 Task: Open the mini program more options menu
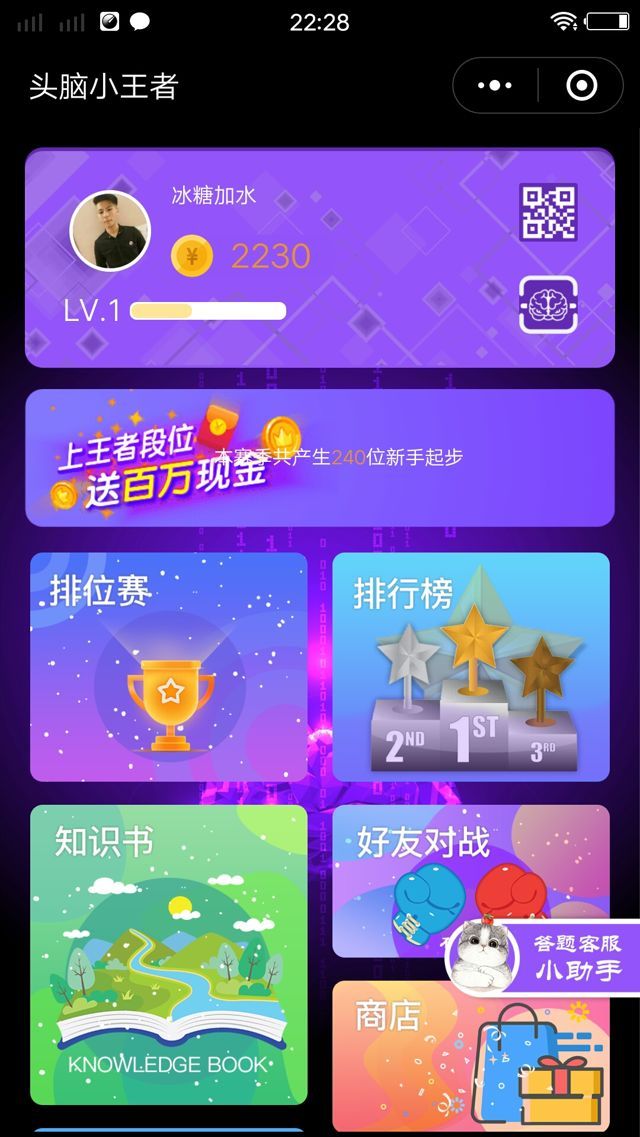pyautogui.click(x=495, y=86)
